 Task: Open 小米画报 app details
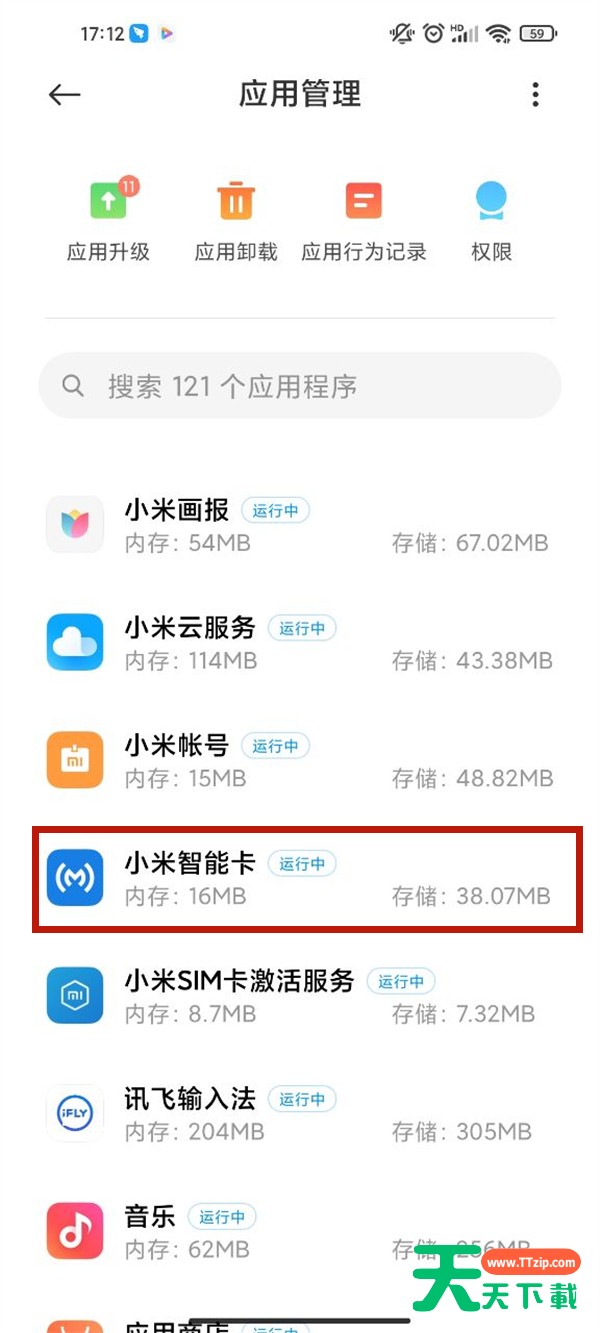point(300,525)
